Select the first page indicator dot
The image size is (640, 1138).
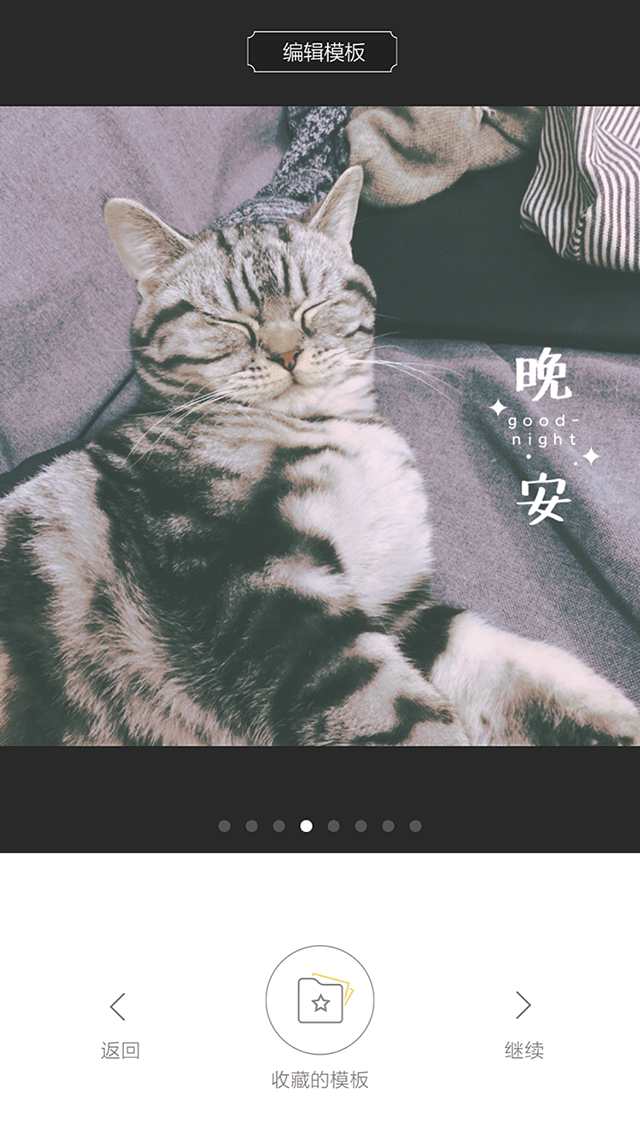point(224,826)
